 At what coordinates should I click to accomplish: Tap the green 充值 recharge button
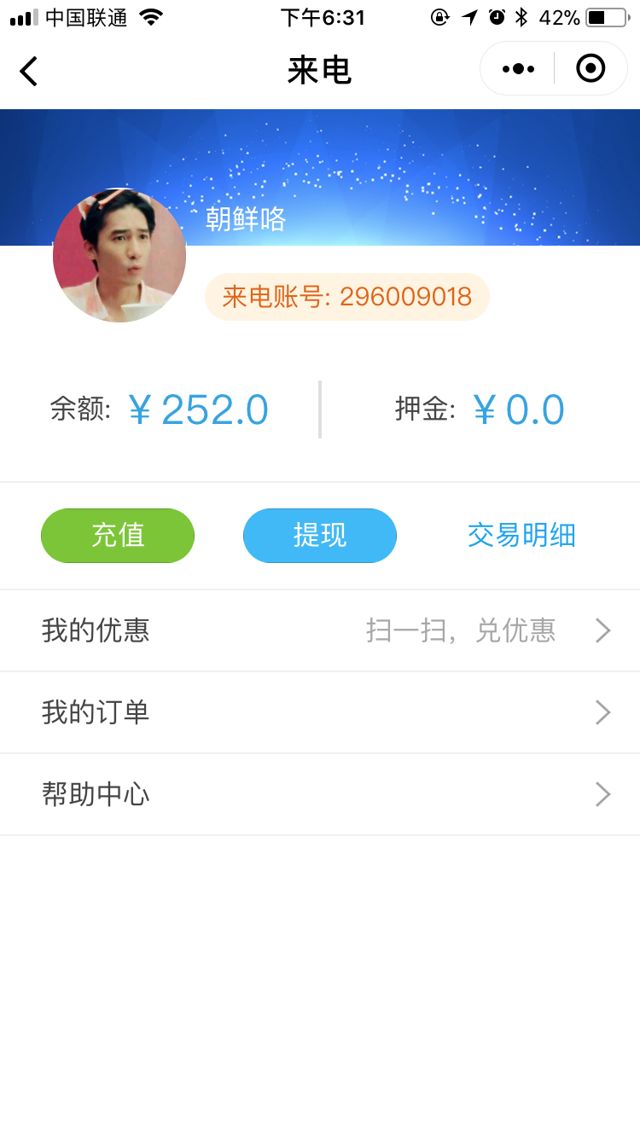(118, 535)
